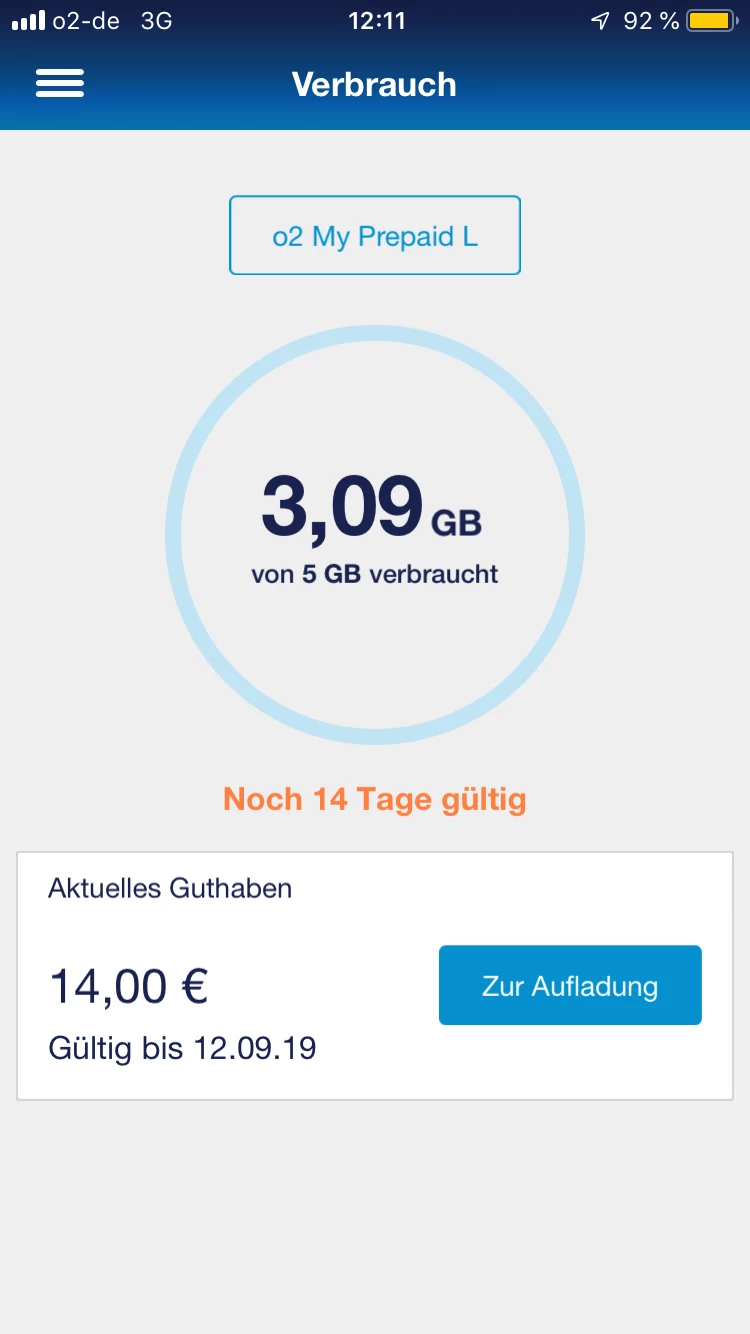The width and height of the screenshot is (750, 1334).
Task: Open the hamburger navigation menu
Action: (x=60, y=84)
